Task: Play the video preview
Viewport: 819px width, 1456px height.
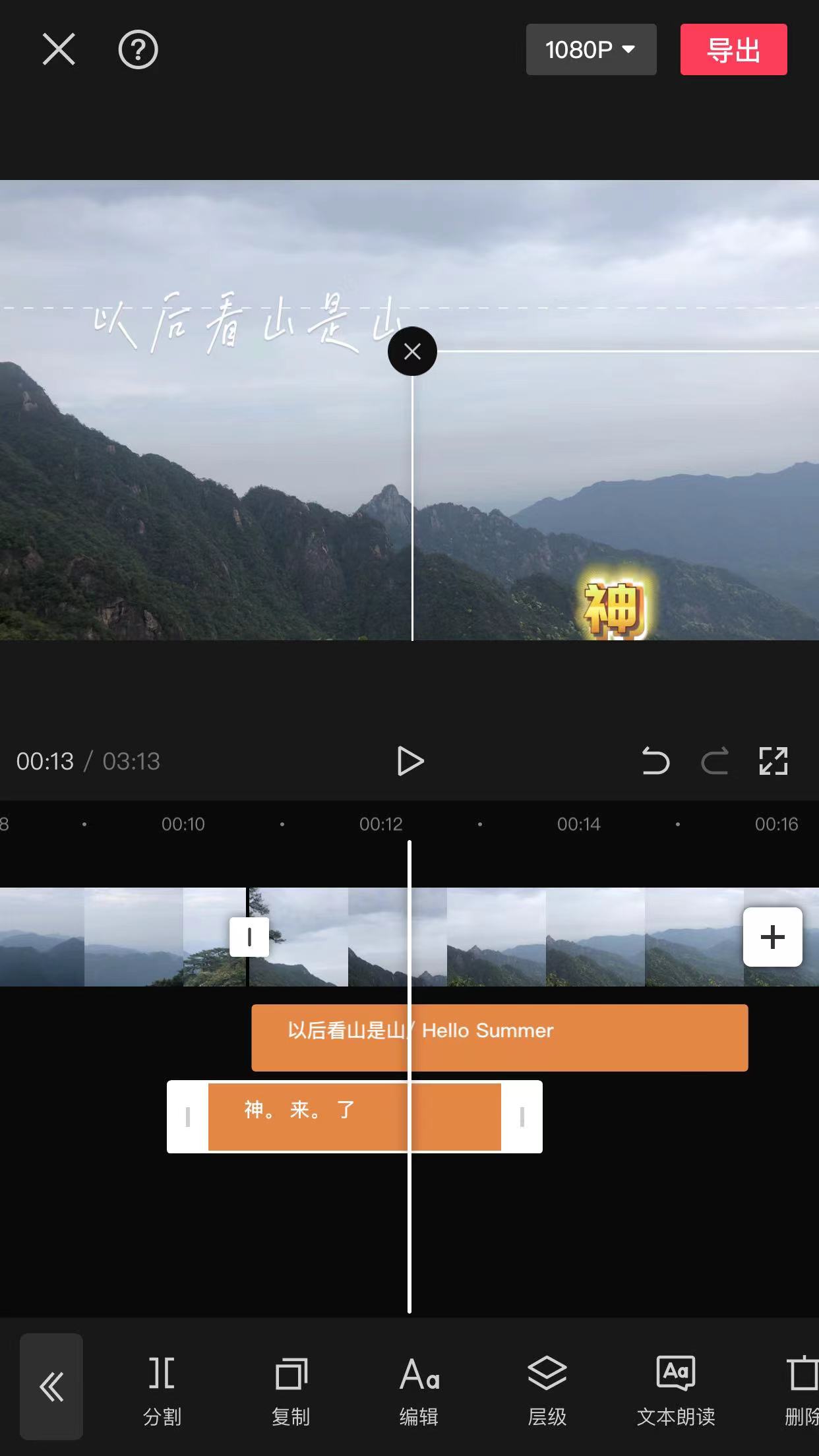Action: (x=411, y=761)
